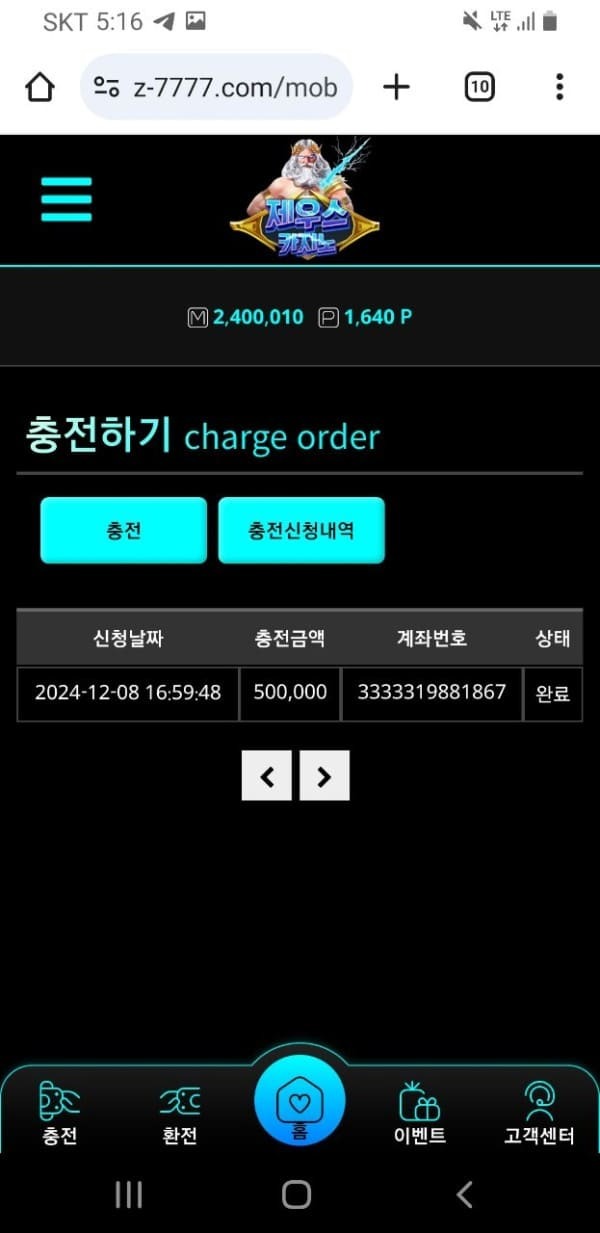Switch to the 환전 bottom tab
Image resolution: width=600 pixels, height=1233 pixels.
180,1113
